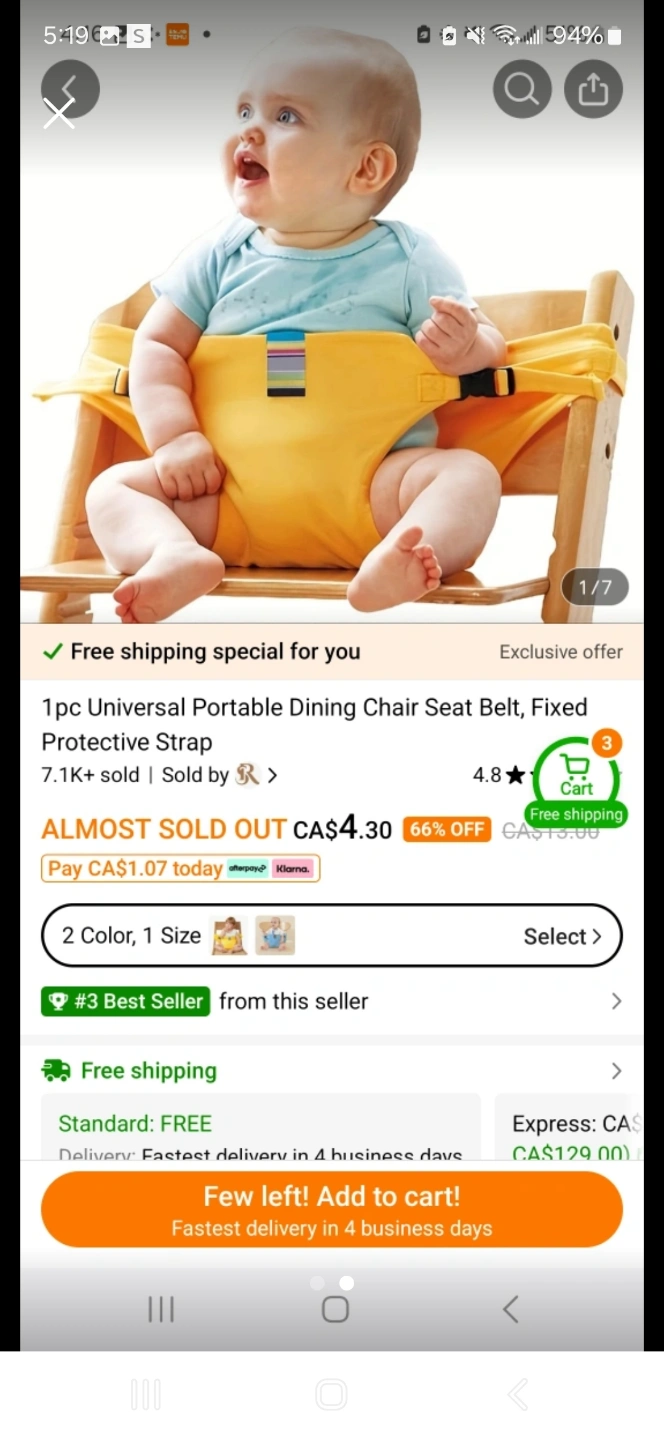Share this product listing
The width and height of the screenshot is (664, 1440).
coord(593,89)
